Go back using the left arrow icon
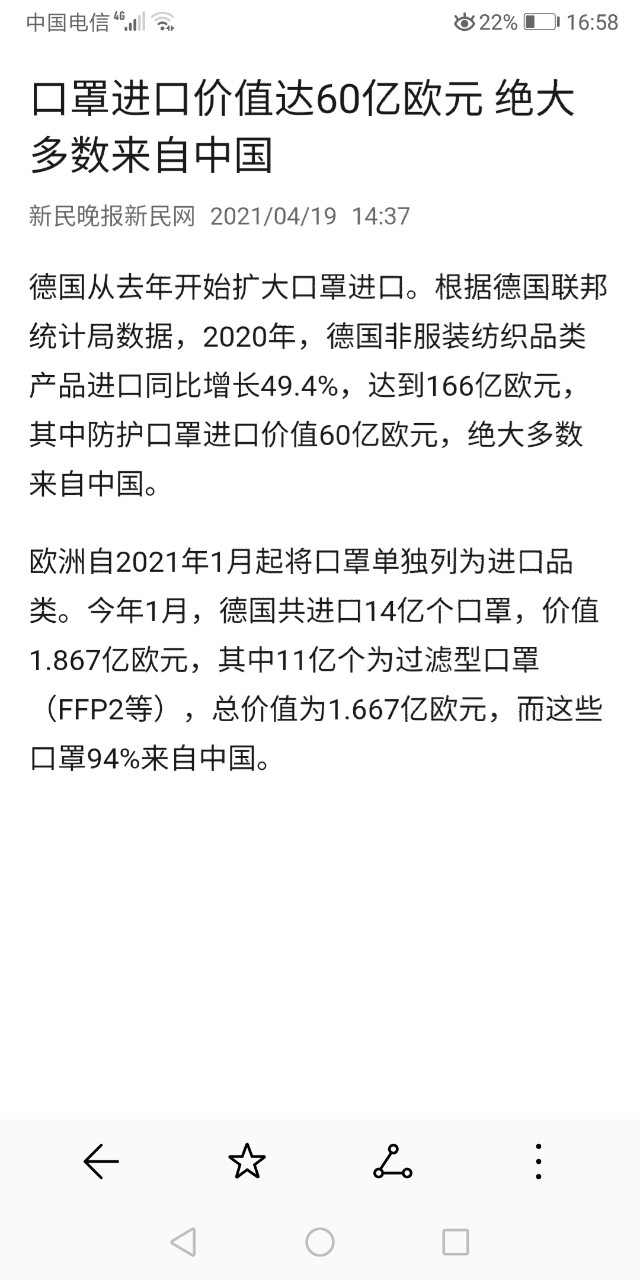The height and width of the screenshot is (1280, 640). (x=101, y=1161)
